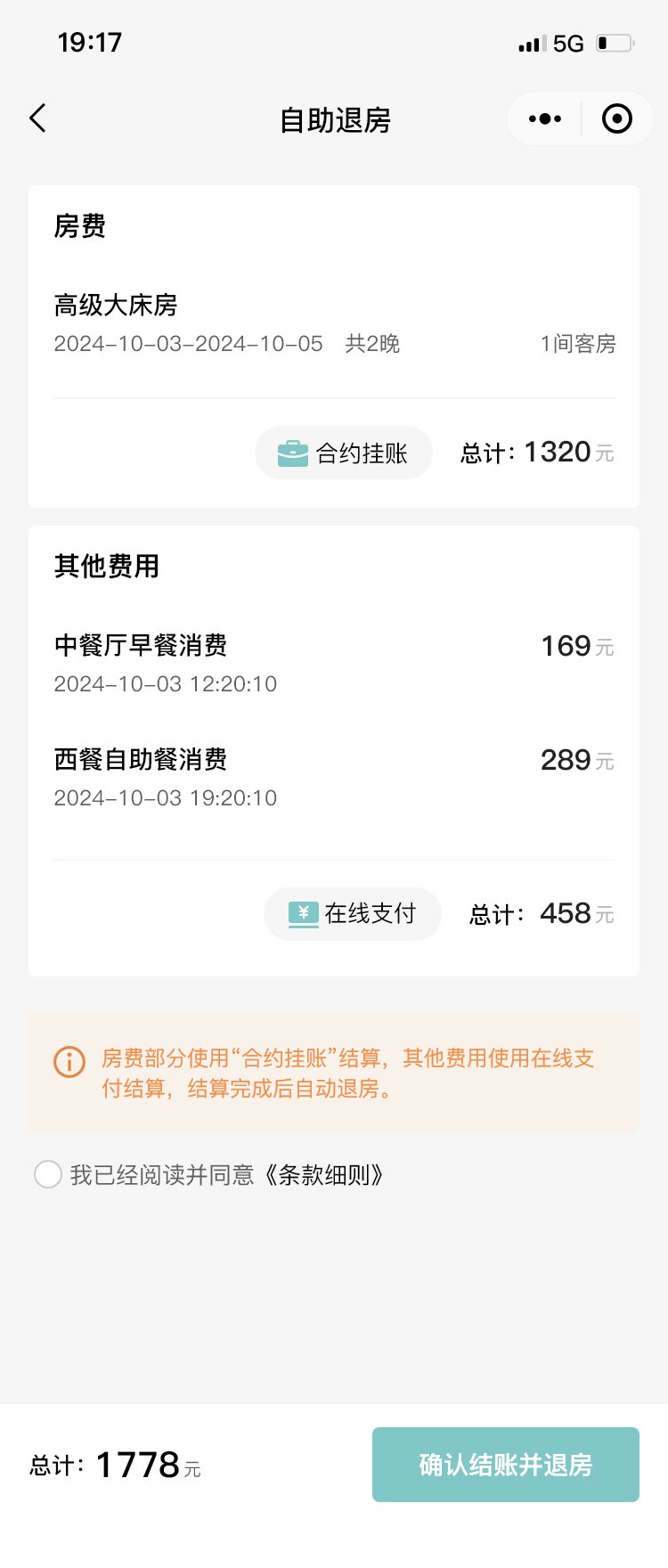Tap 确认结账并退房 to check out
Screen dimensions: 668x1568
click(505, 1465)
